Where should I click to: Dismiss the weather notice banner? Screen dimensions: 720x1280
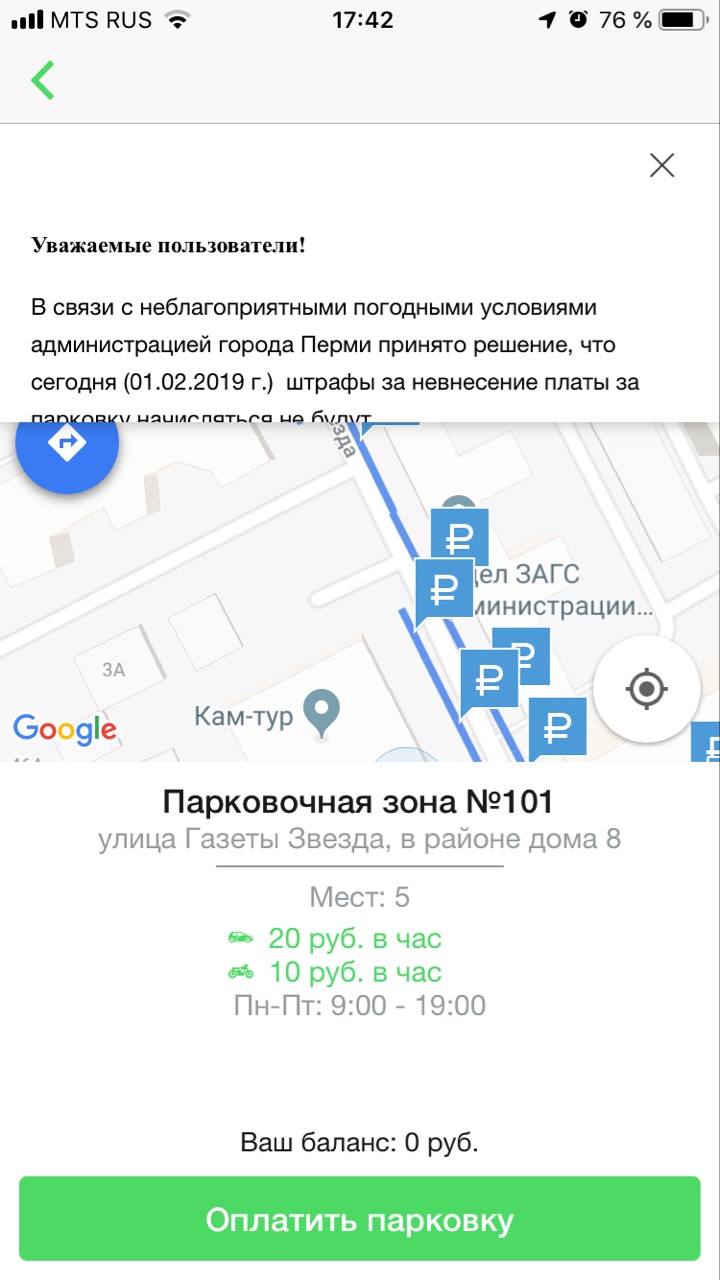662,165
